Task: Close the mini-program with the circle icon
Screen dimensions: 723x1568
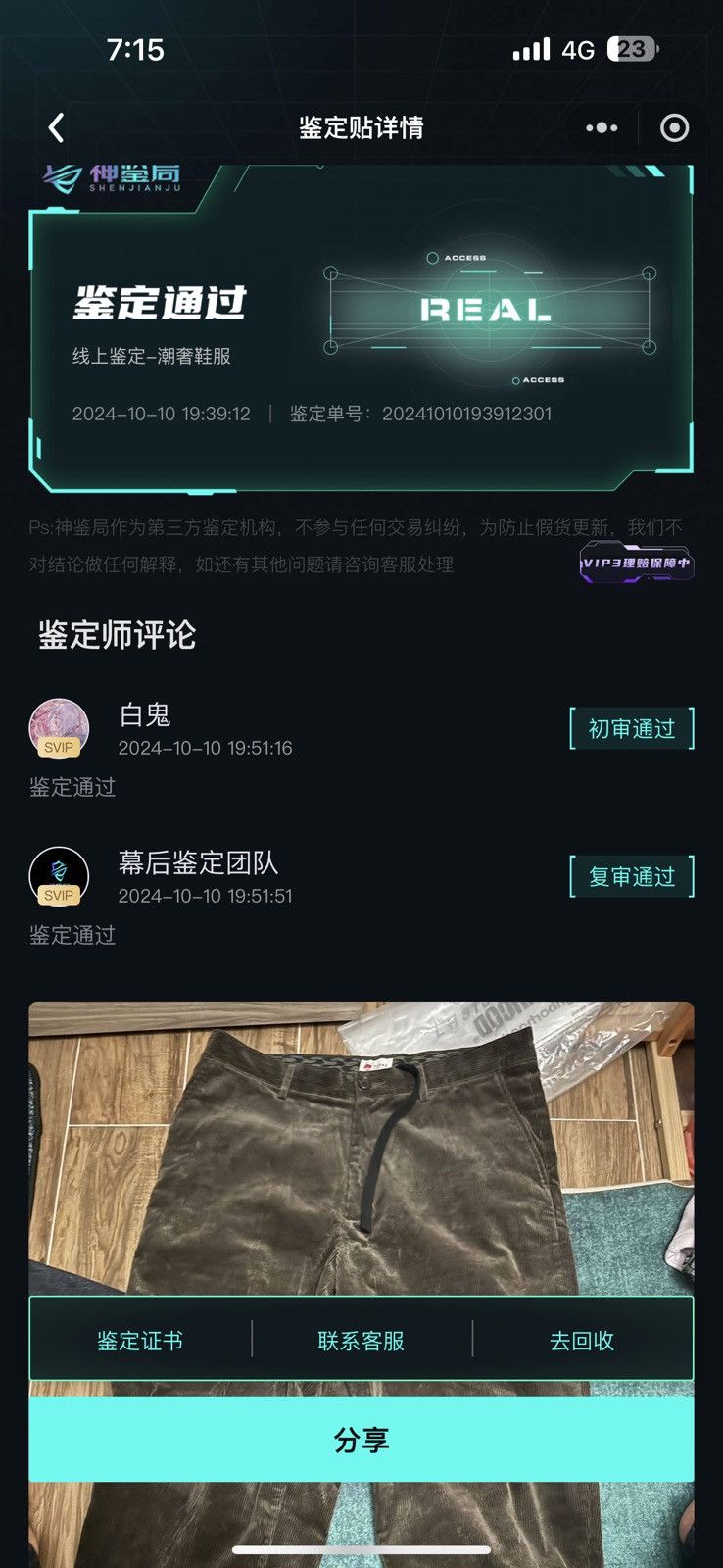Action: point(674,127)
